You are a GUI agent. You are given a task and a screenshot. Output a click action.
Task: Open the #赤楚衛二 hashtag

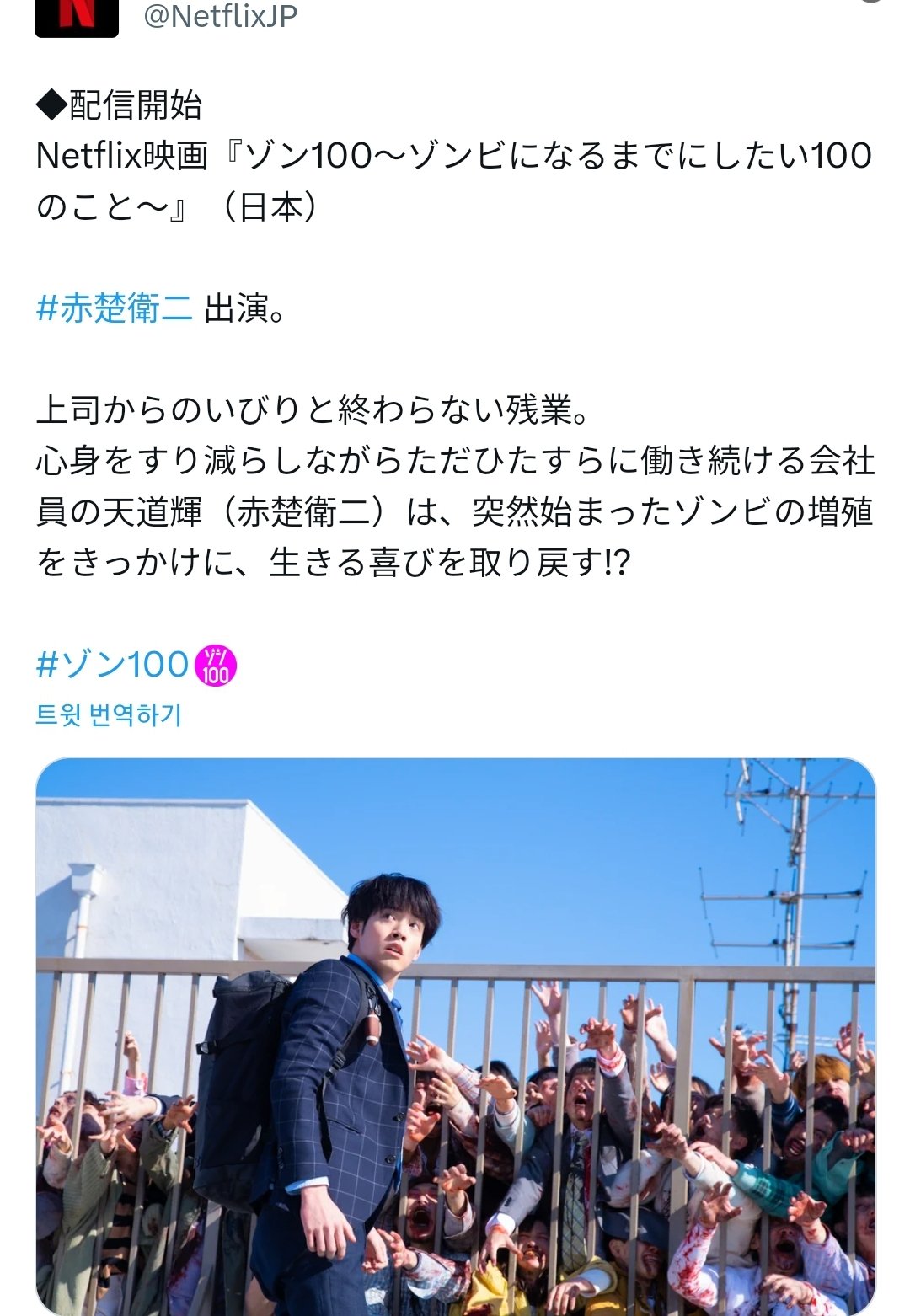[x=115, y=309]
